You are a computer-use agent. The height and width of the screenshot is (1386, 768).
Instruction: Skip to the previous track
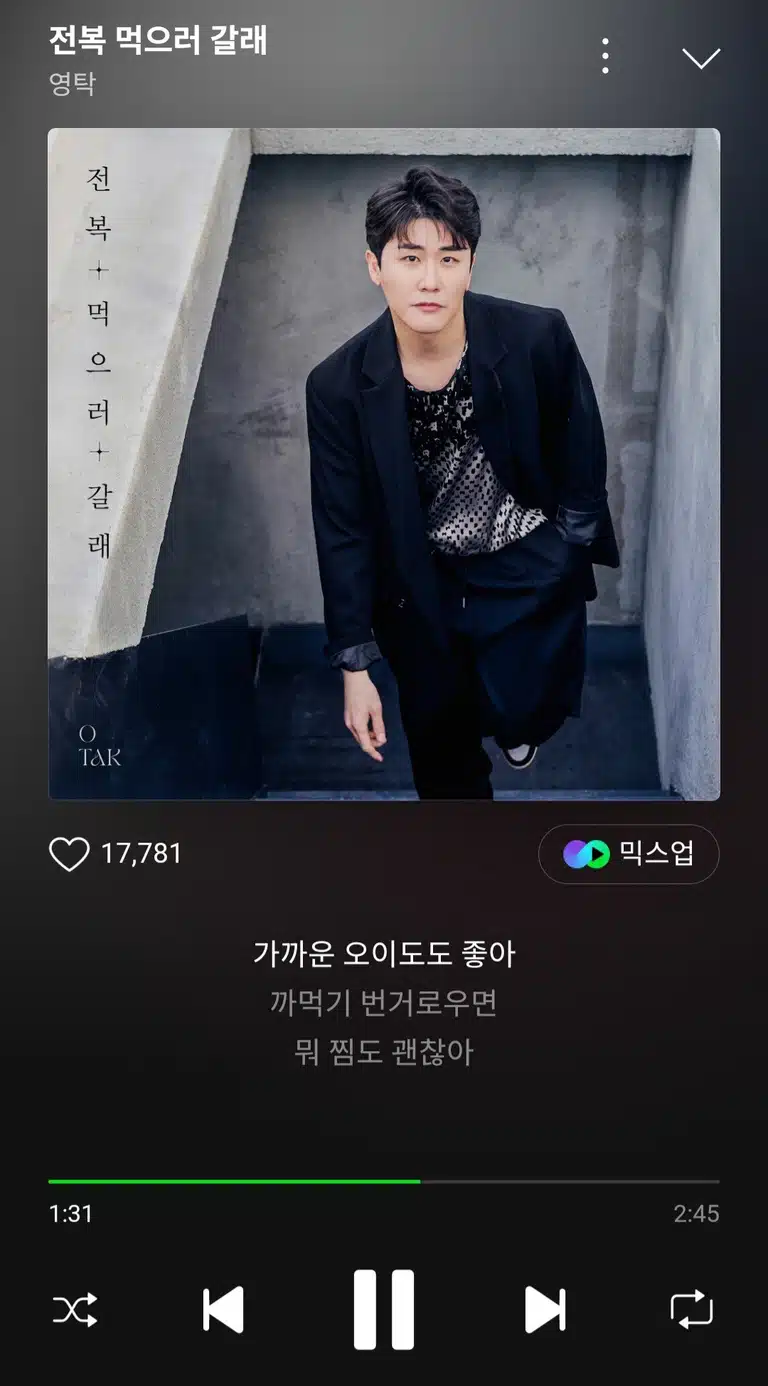(223, 1310)
